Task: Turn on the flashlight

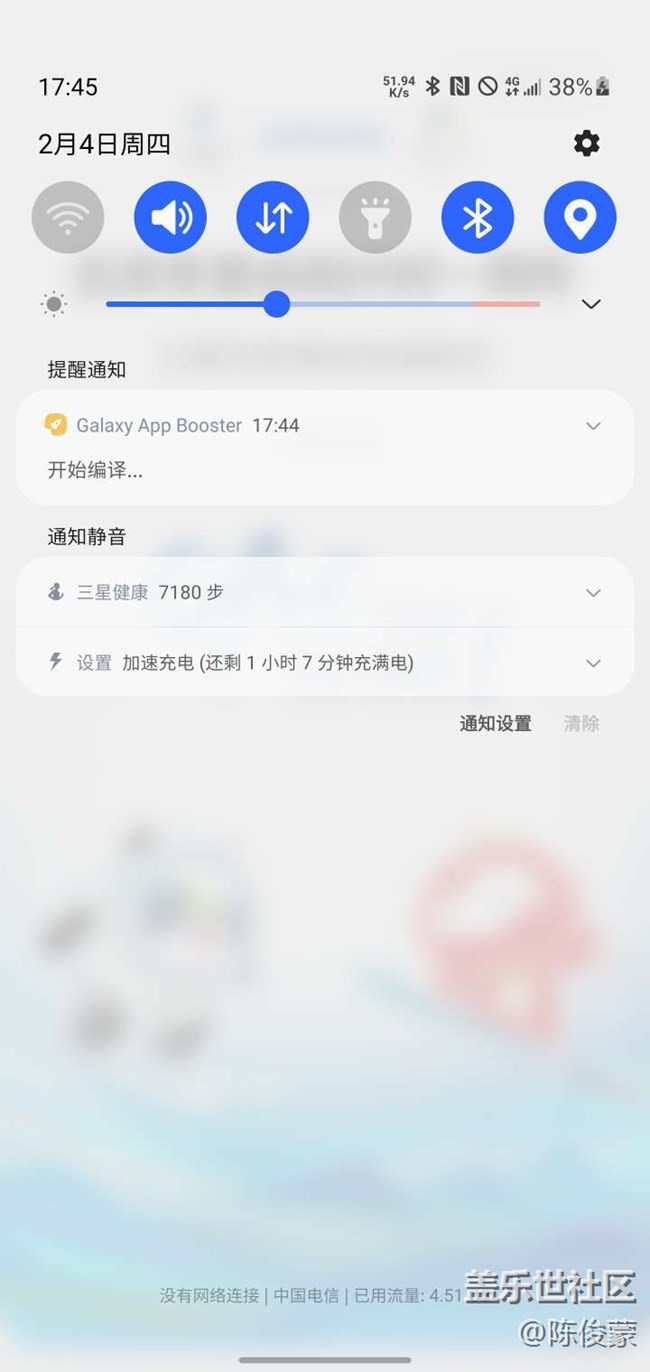Action: coord(375,217)
